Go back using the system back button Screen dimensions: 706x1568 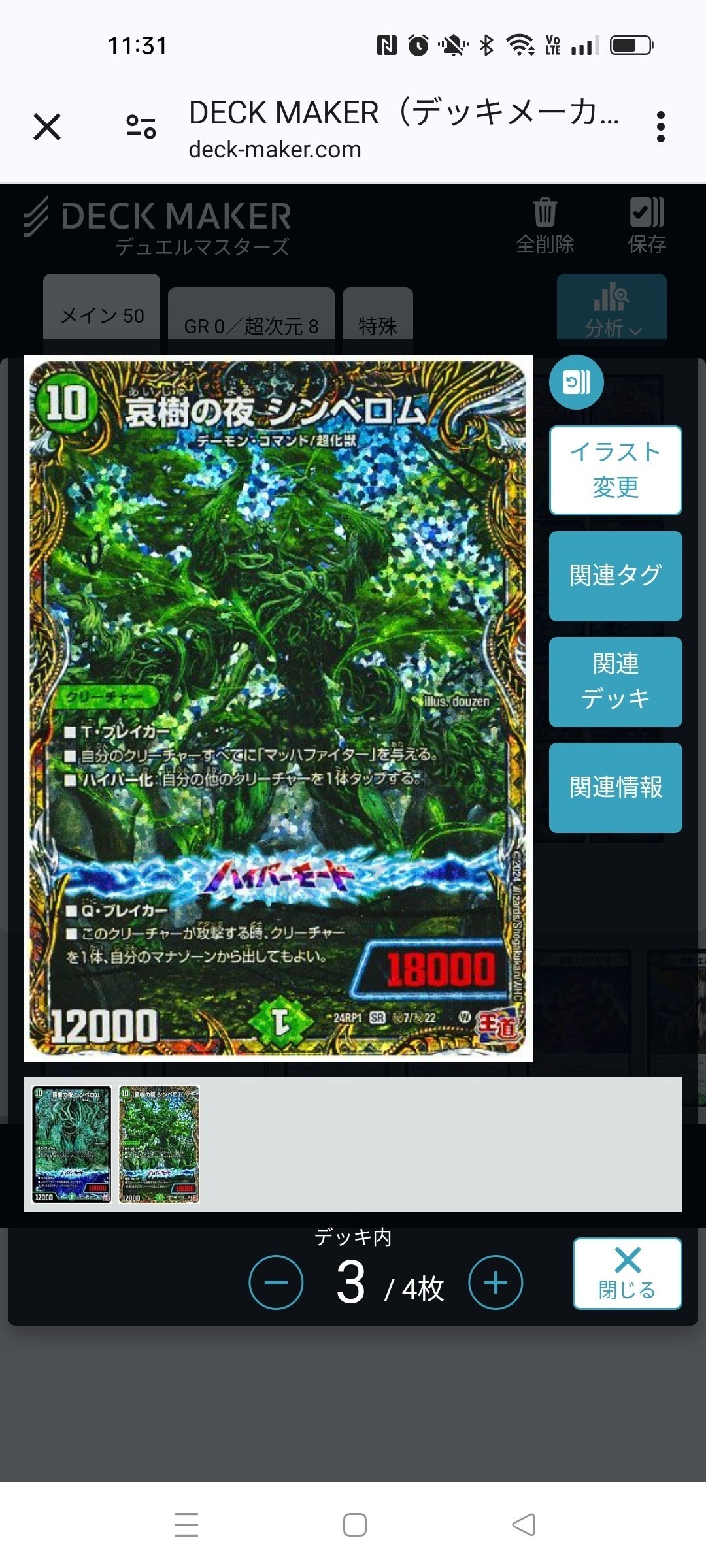tap(523, 1525)
